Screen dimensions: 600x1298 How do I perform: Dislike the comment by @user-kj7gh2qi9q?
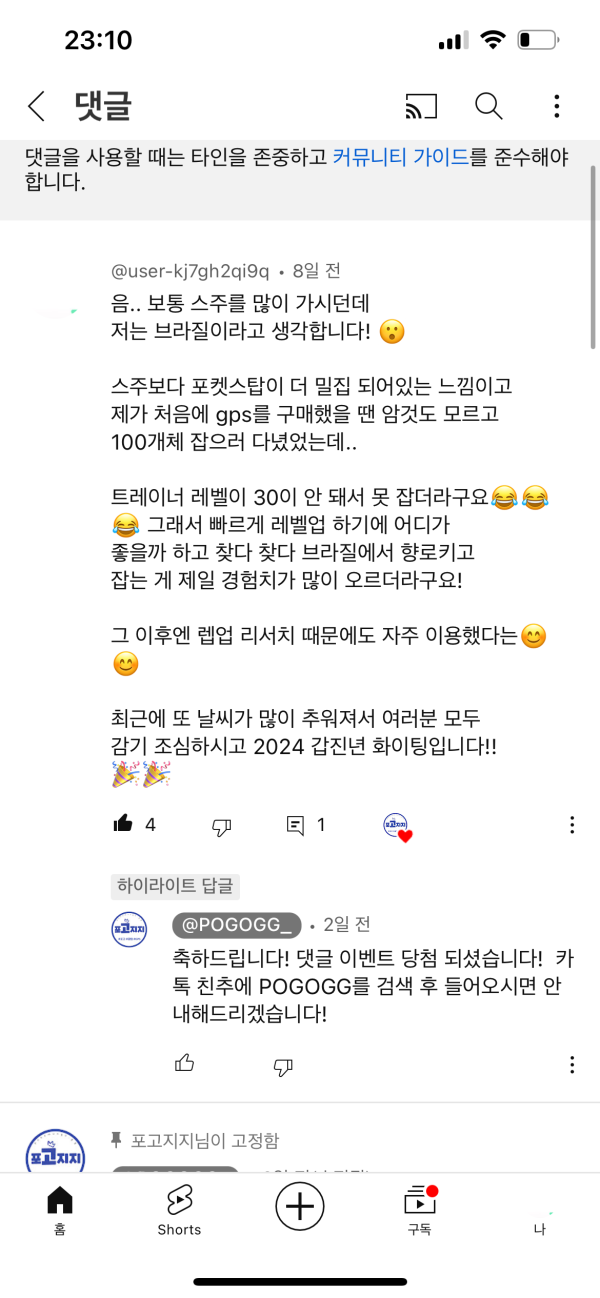222,826
